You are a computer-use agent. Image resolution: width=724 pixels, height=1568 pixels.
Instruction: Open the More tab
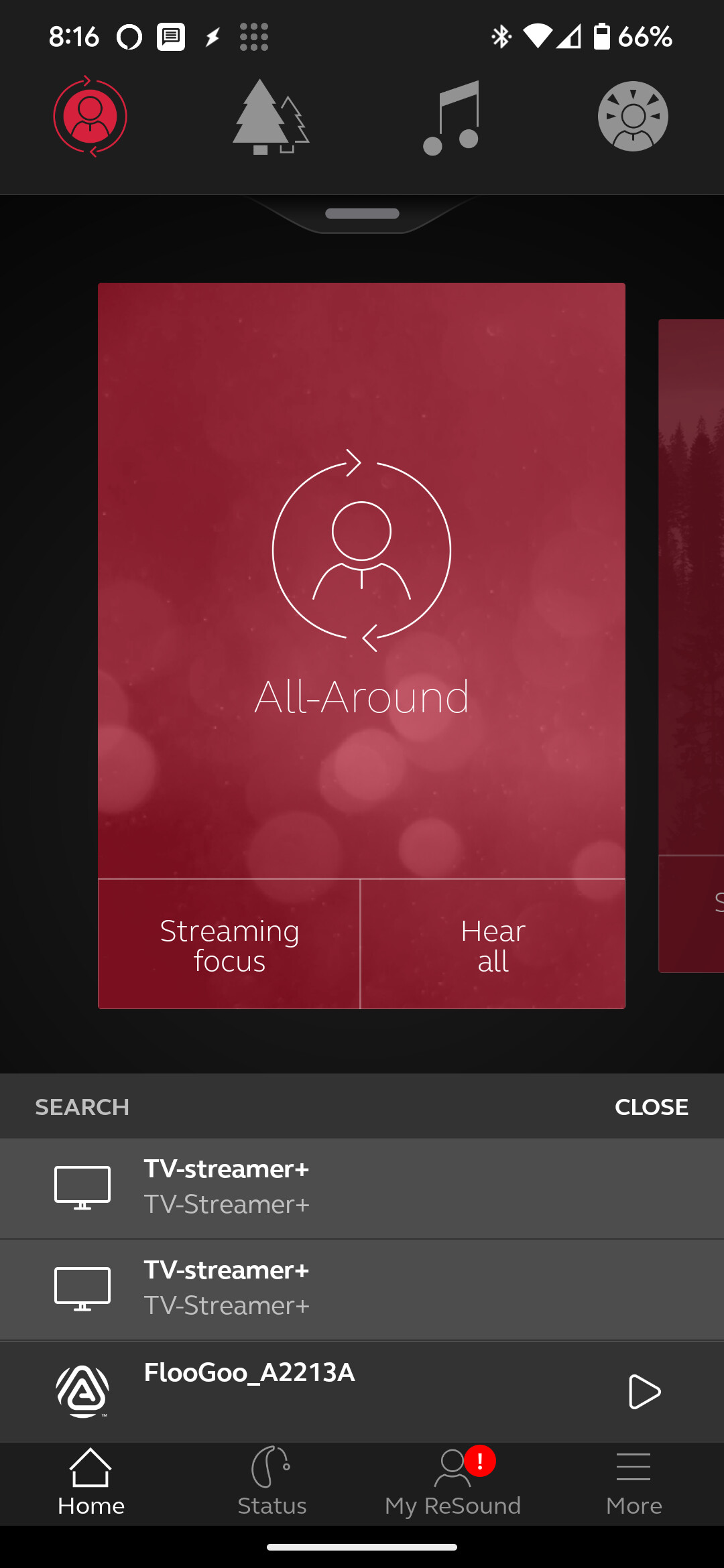(x=633, y=1482)
